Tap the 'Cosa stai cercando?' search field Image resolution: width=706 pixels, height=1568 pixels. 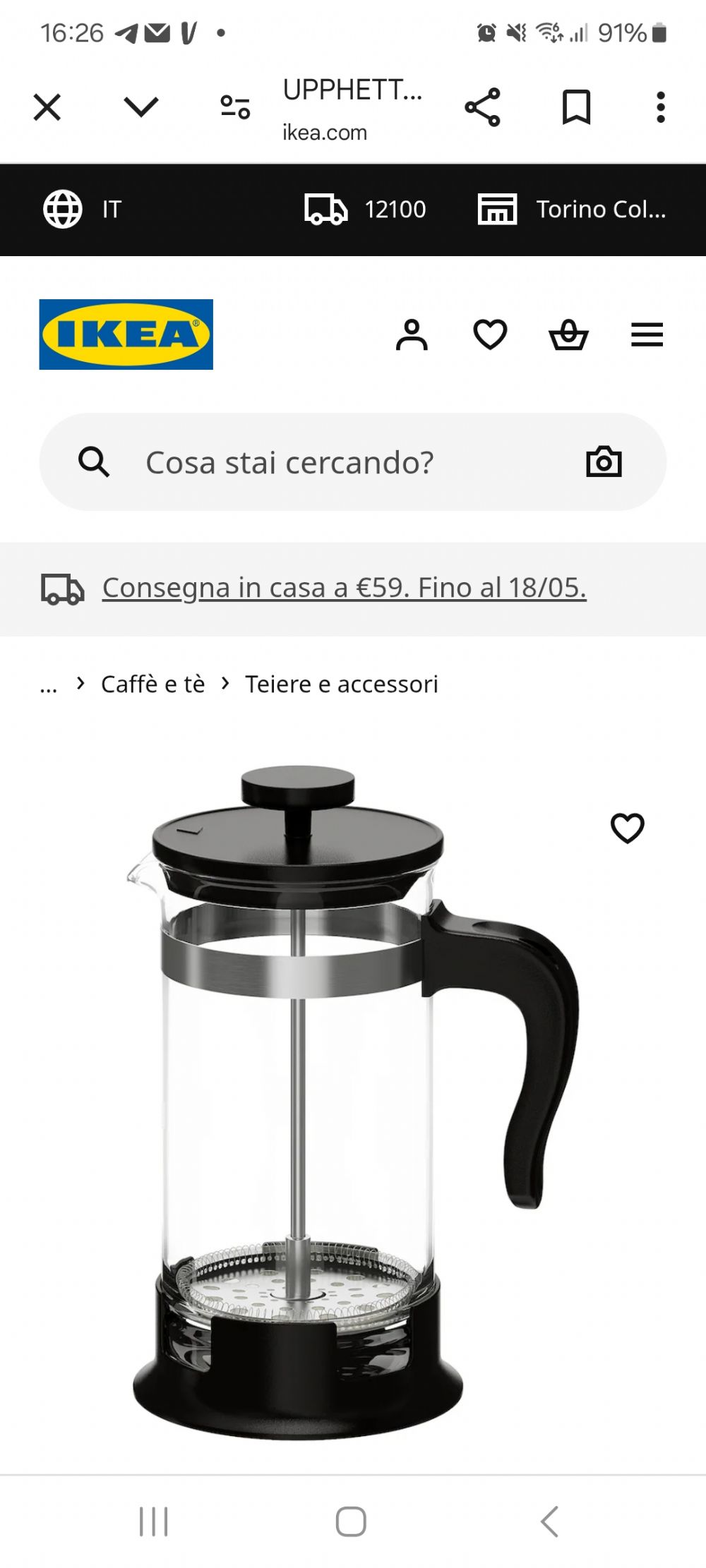353,462
